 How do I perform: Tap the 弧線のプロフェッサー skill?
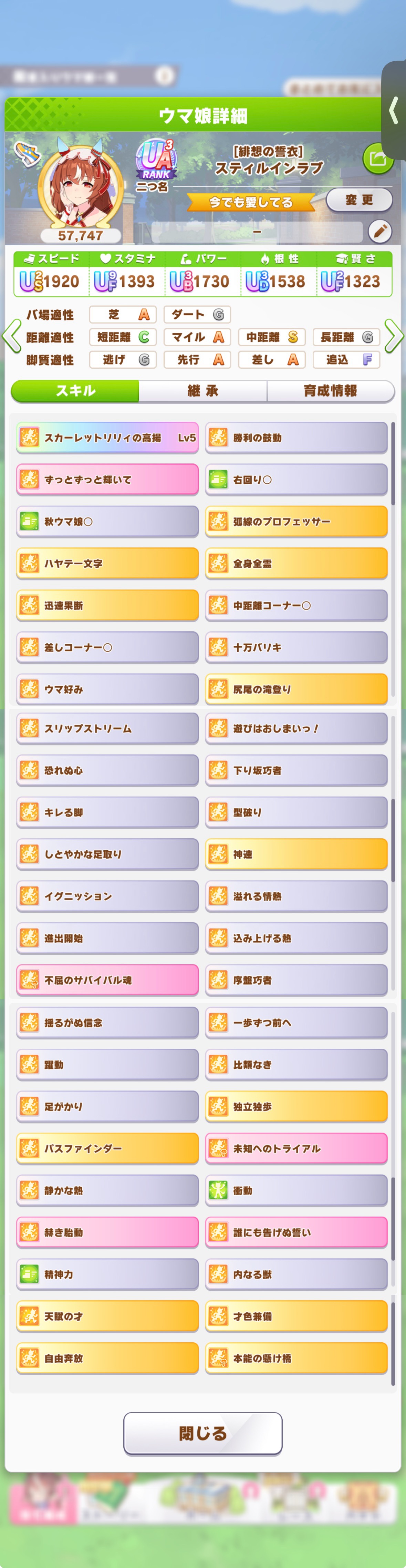coord(296,522)
